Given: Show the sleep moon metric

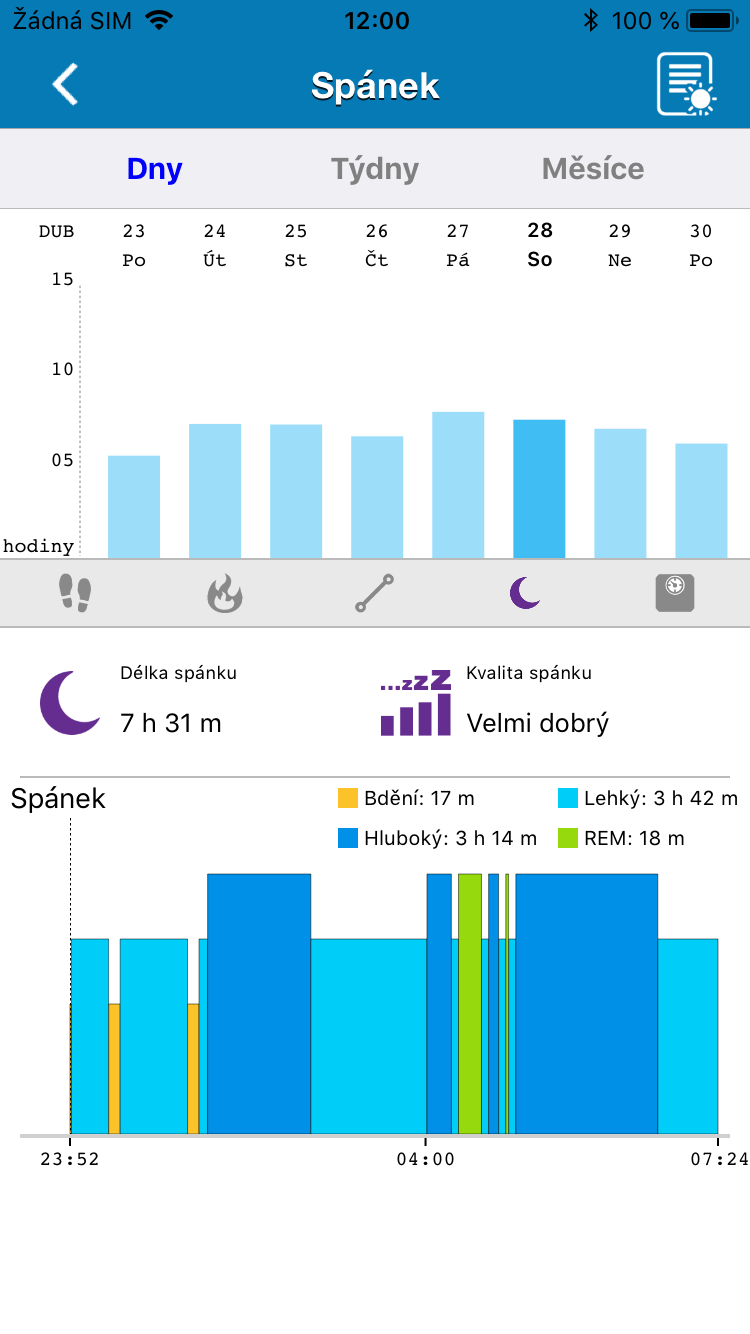Looking at the screenshot, I should click(525, 593).
